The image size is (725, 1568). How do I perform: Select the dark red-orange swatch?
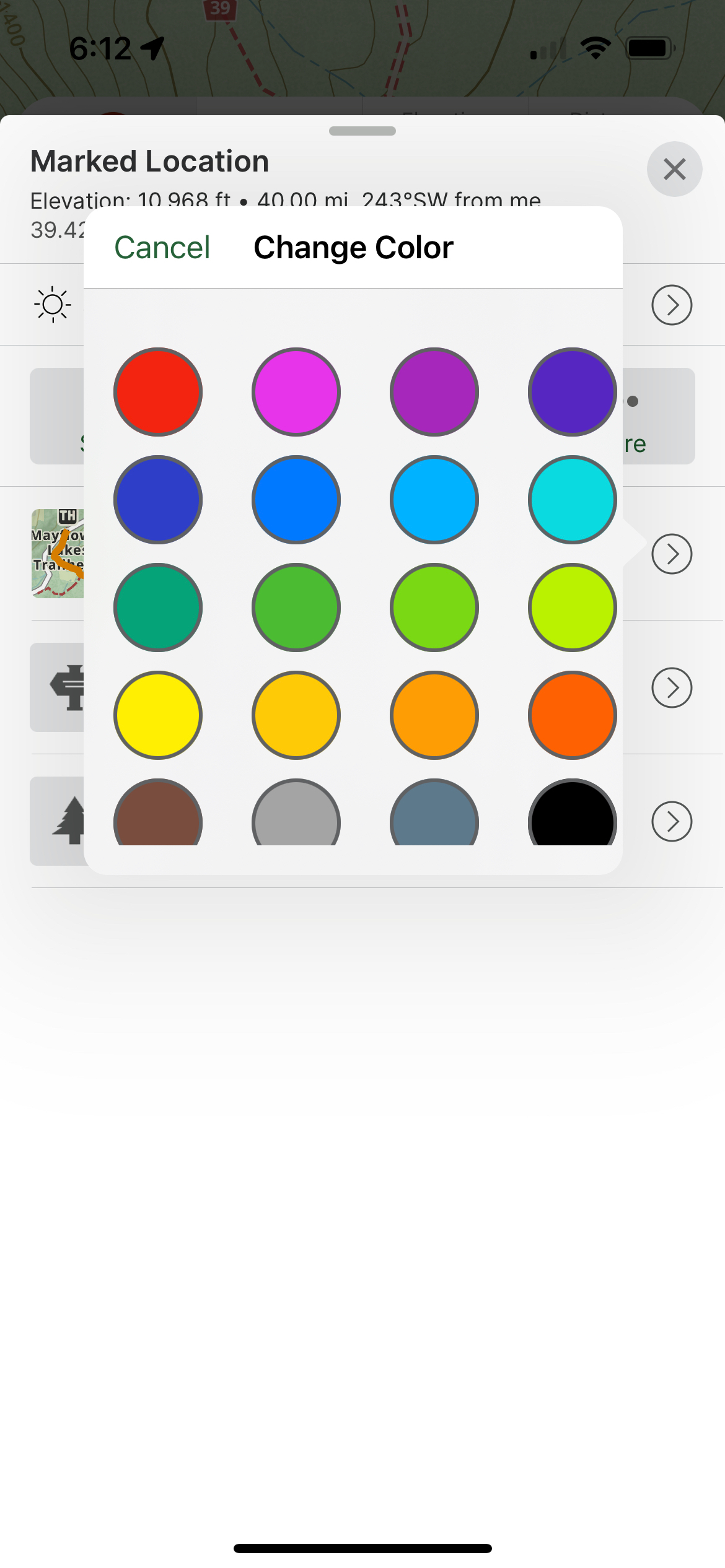click(x=572, y=715)
